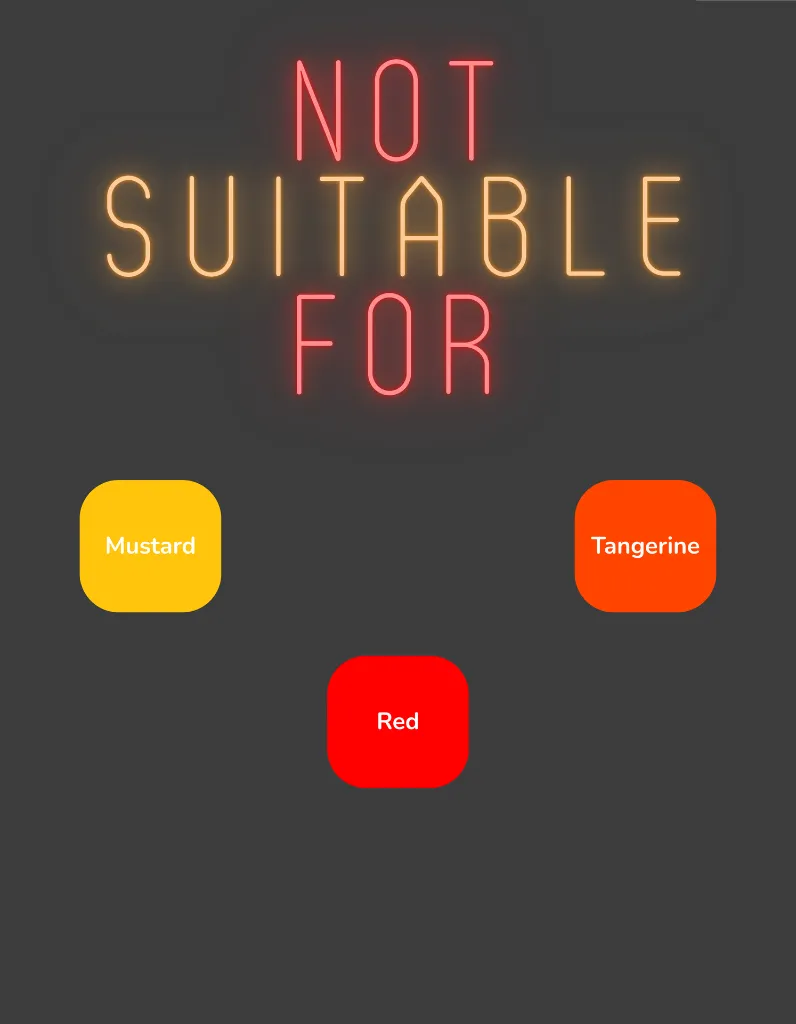Select the Mustard color button
The image size is (796, 1024).
pos(150,546)
